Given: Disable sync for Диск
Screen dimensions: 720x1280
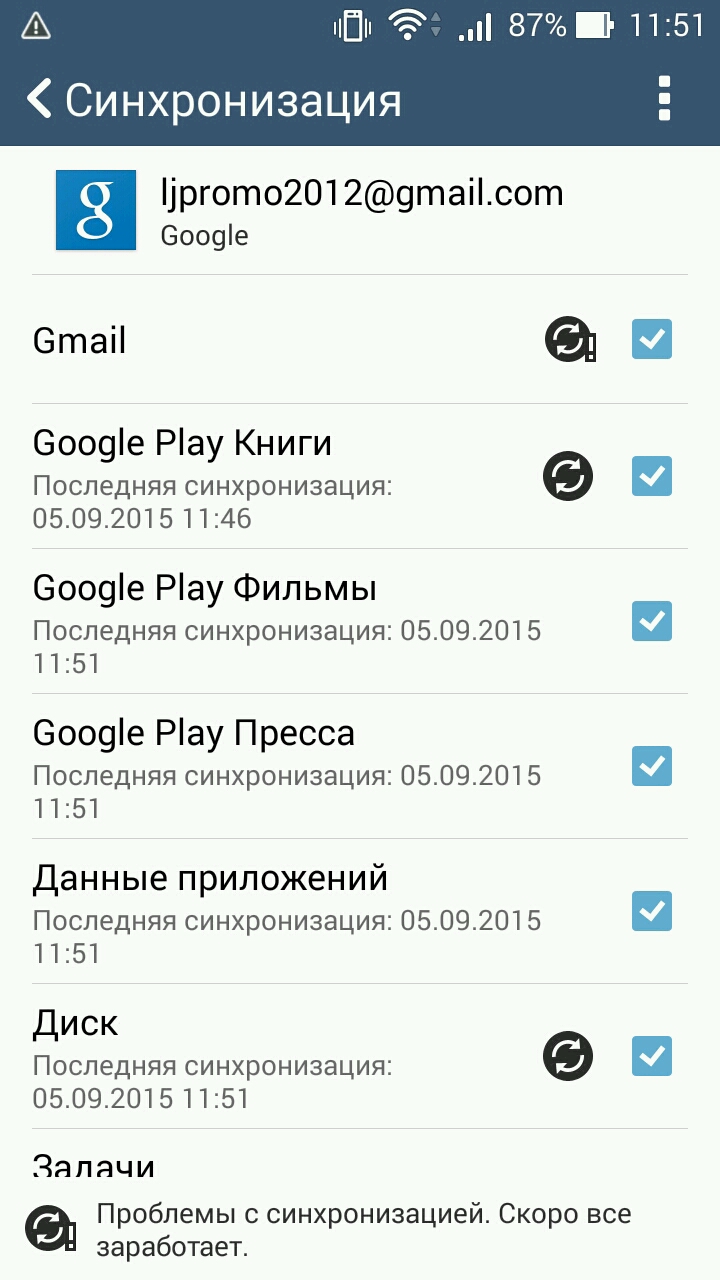Looking at the screenshot, I should [652, 1056].
